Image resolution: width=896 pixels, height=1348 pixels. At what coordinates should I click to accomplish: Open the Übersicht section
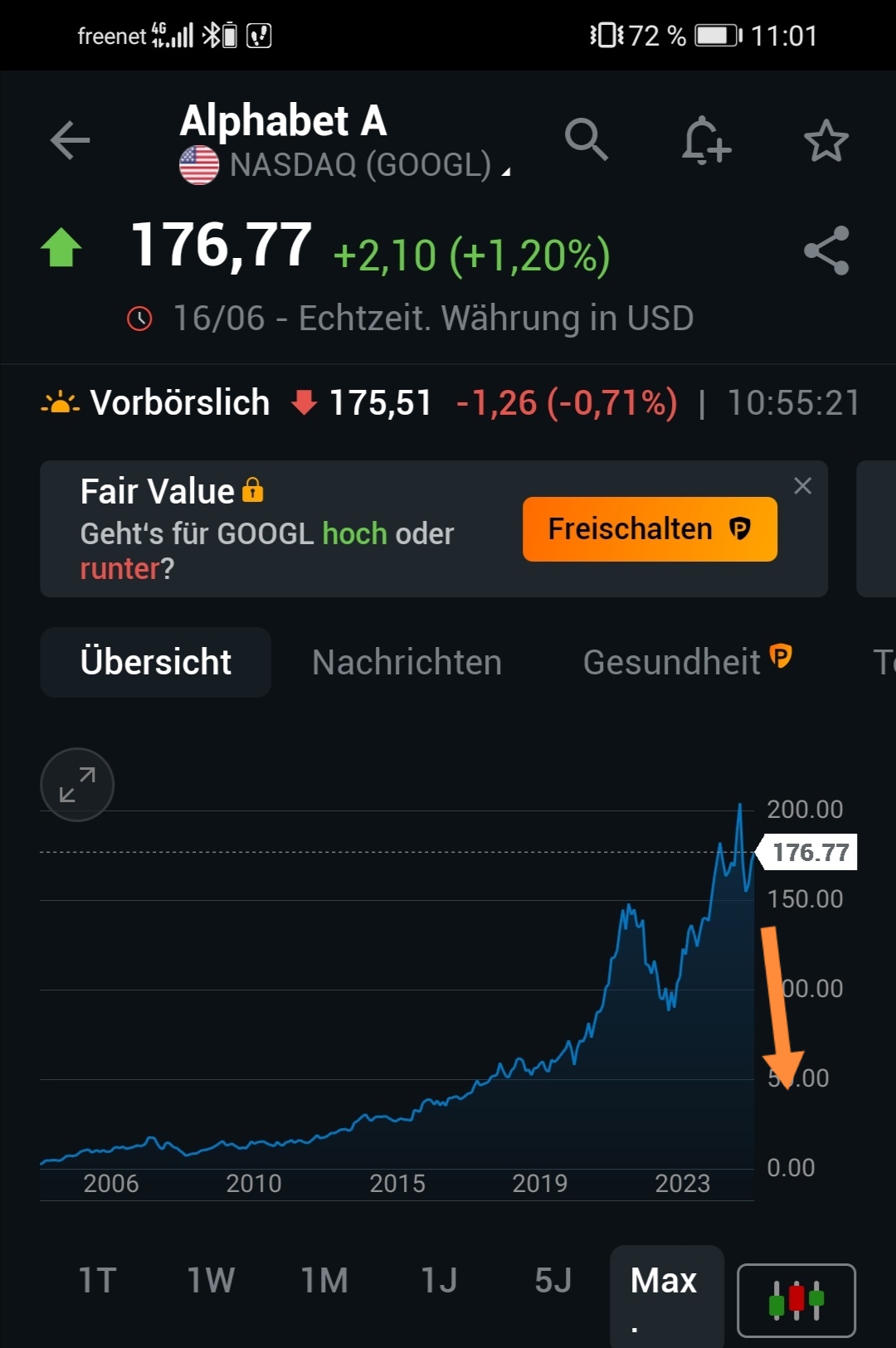[155, 662]
